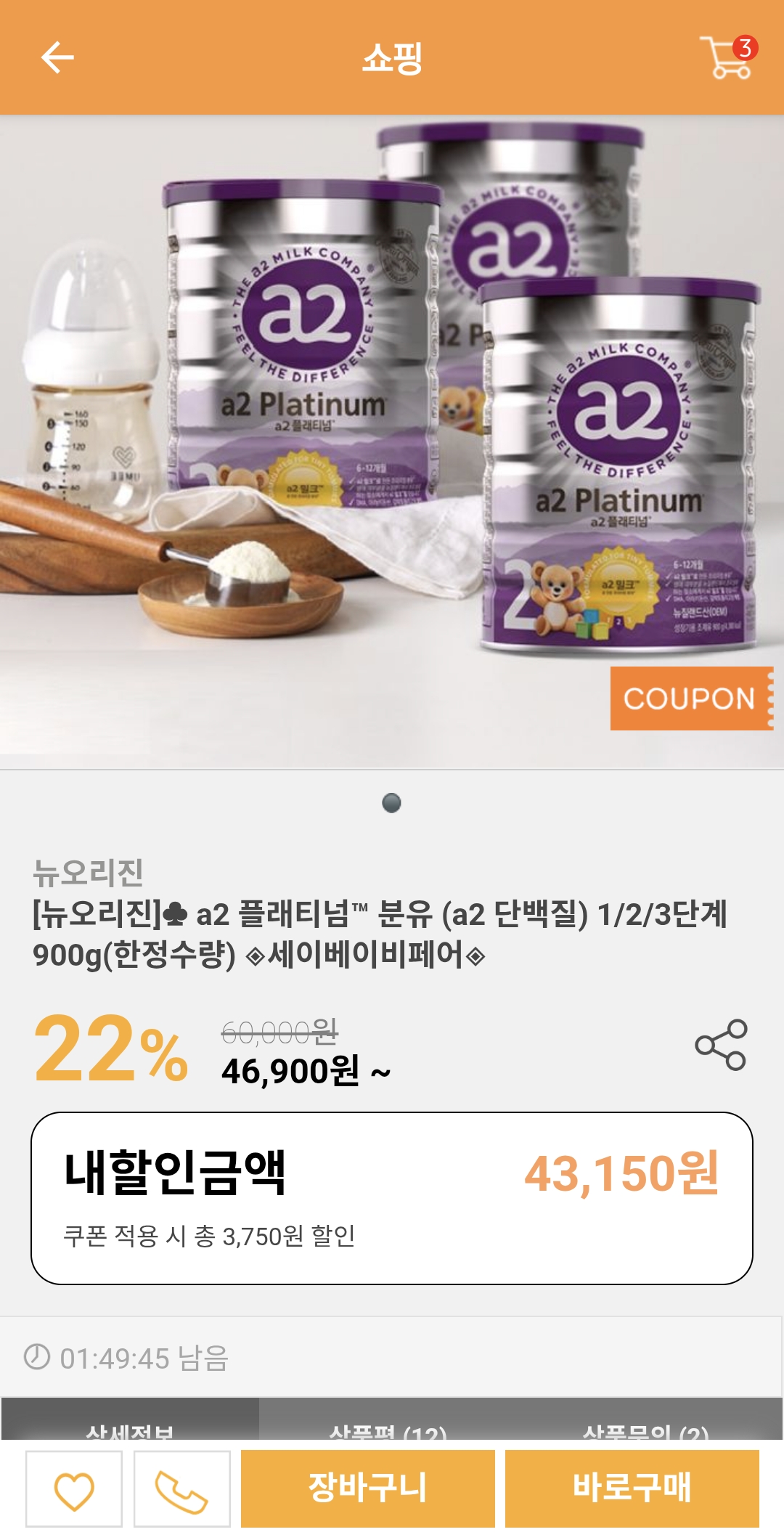Click the carousel page indicator dot
The width and height of the screenshot is (784, 1540).
tap(392, 802)
